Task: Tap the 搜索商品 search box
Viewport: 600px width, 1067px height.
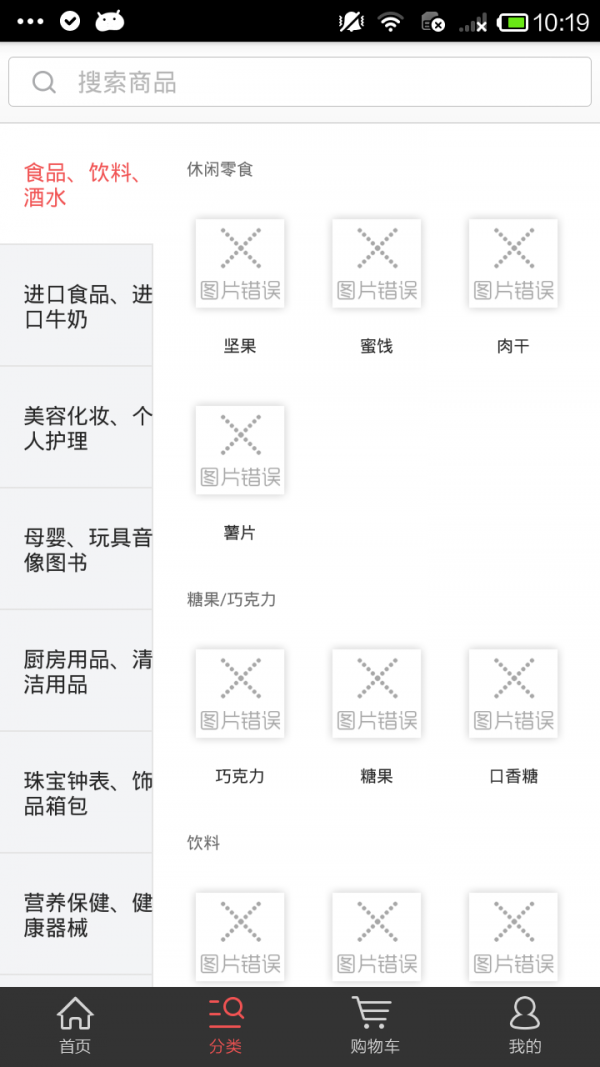Action: coord(300,82)
